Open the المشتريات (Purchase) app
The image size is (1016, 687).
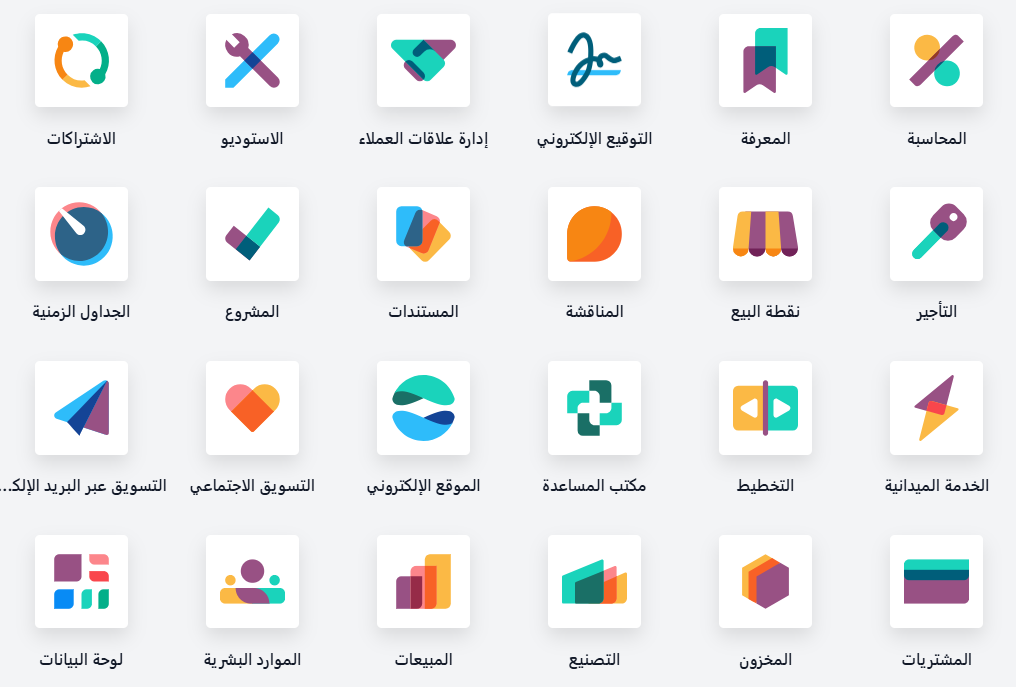pyautogui.click(x=936, y=581)
